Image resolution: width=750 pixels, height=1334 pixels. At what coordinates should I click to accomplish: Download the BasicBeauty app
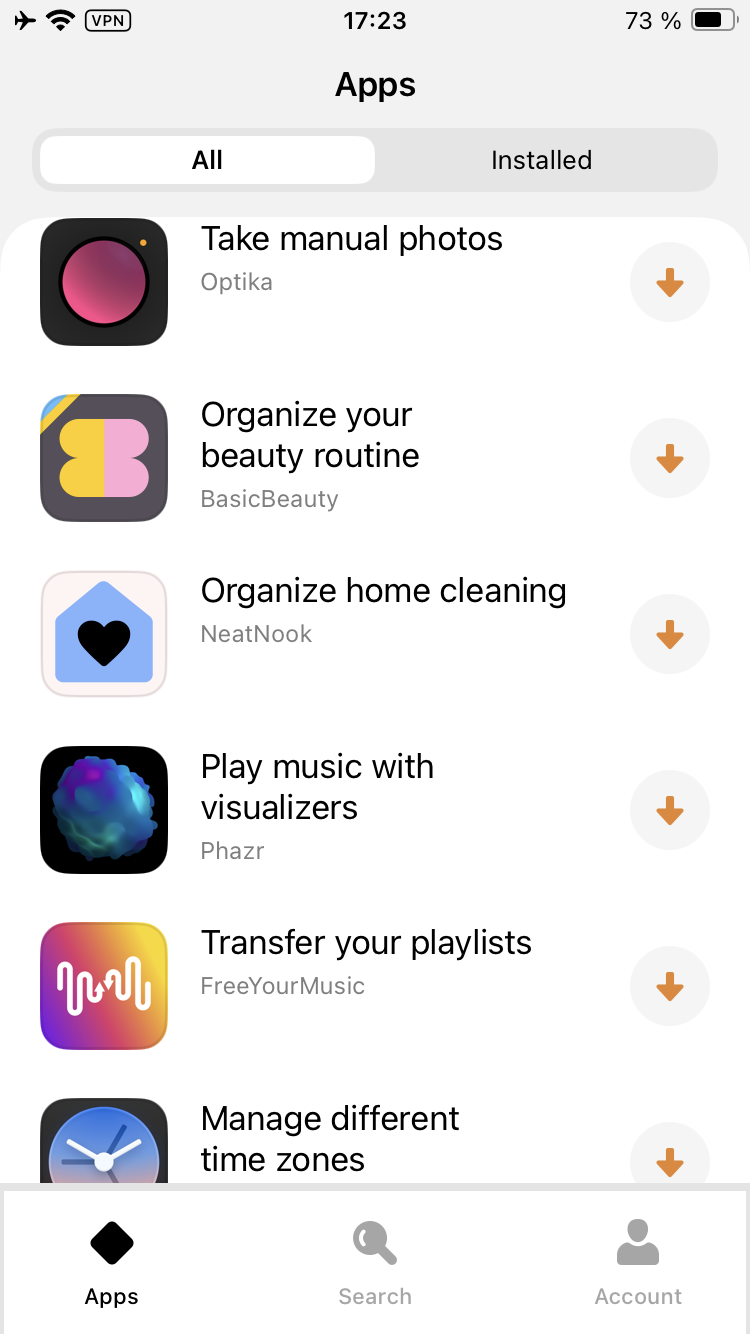(x=669, y=459)
